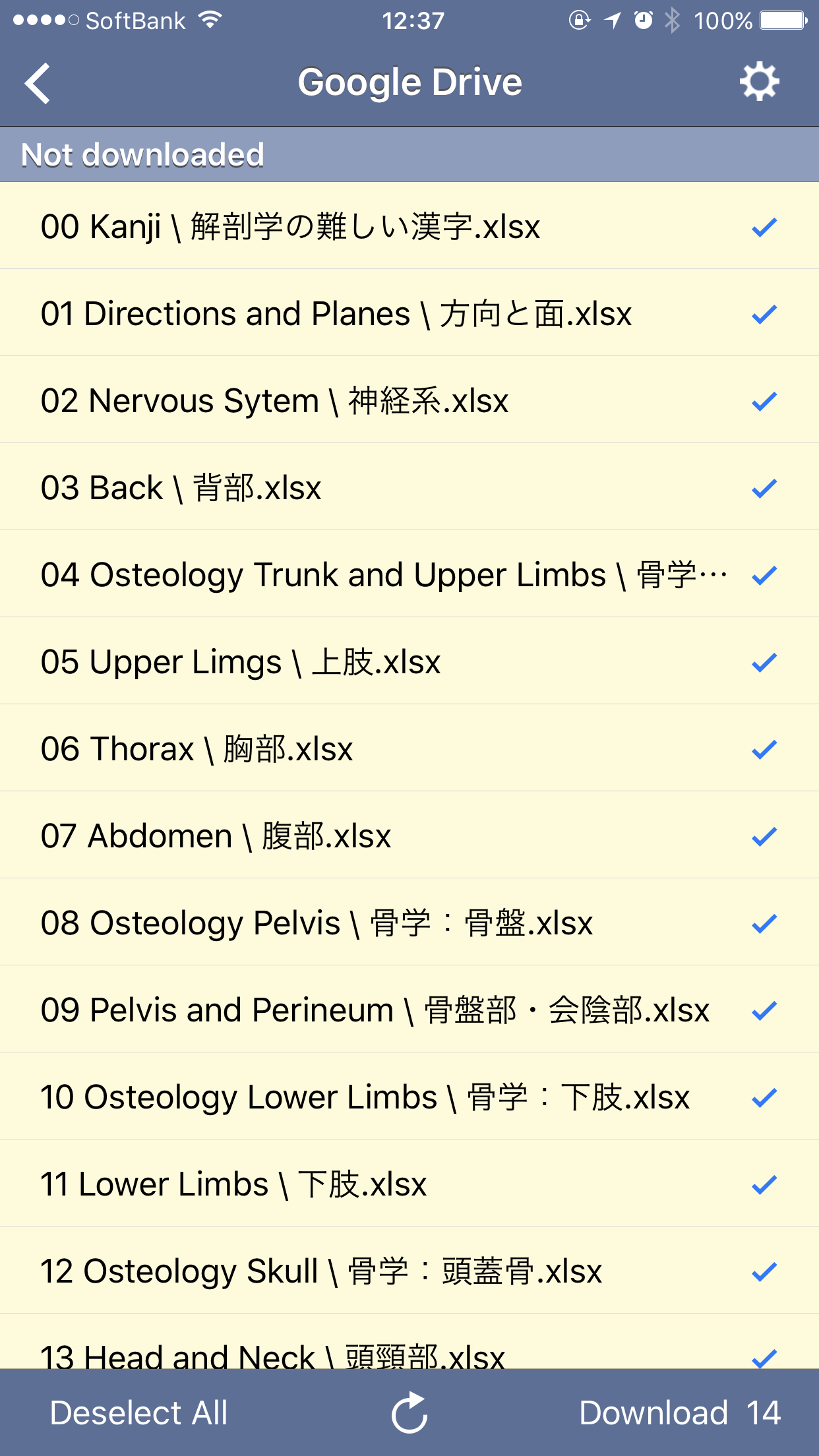
Task: Toggle the 02 Nervous Sytem row
Action: [x=409, y=401]
